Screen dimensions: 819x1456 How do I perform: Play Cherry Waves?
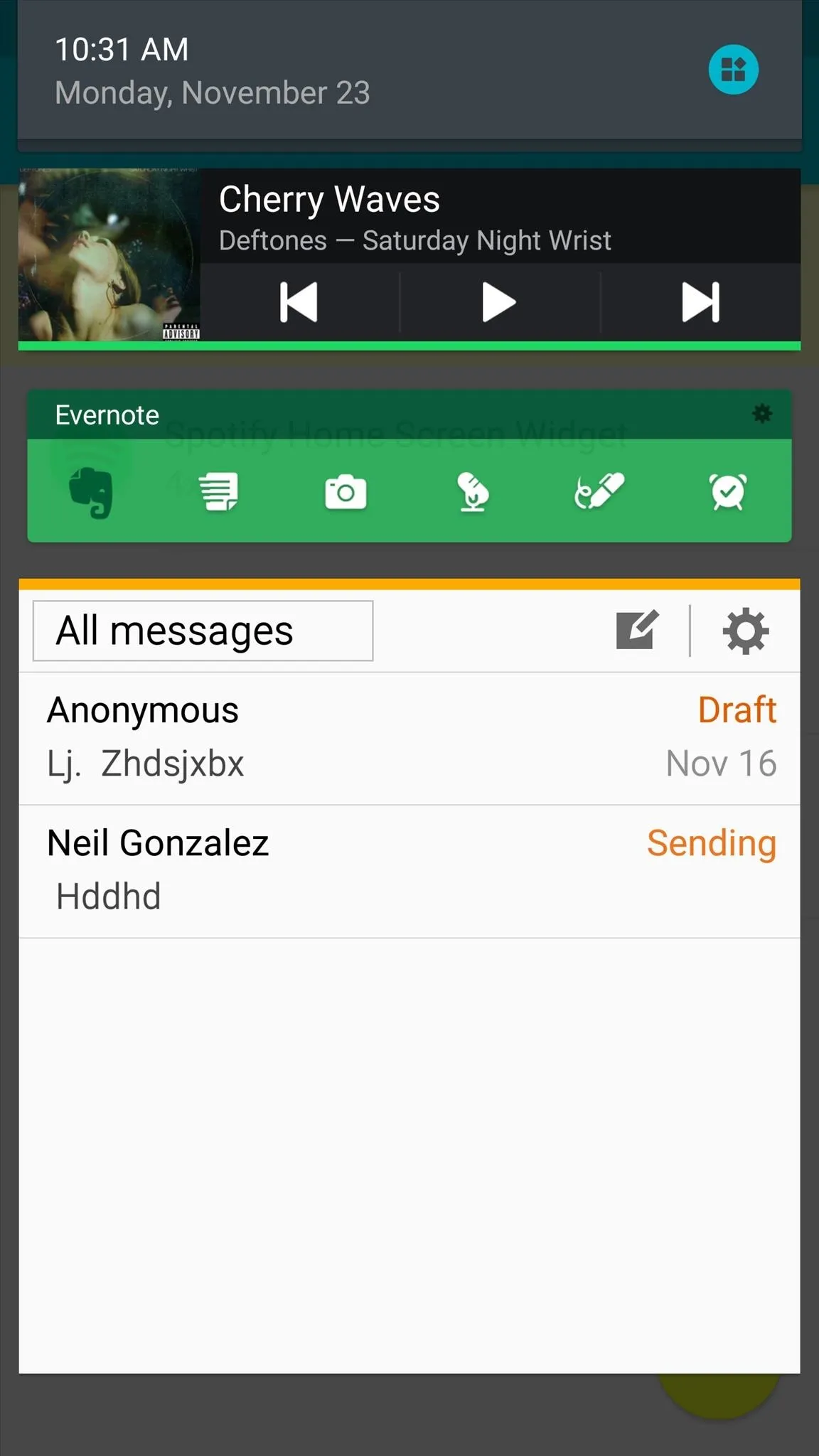(x=499, y=302)
